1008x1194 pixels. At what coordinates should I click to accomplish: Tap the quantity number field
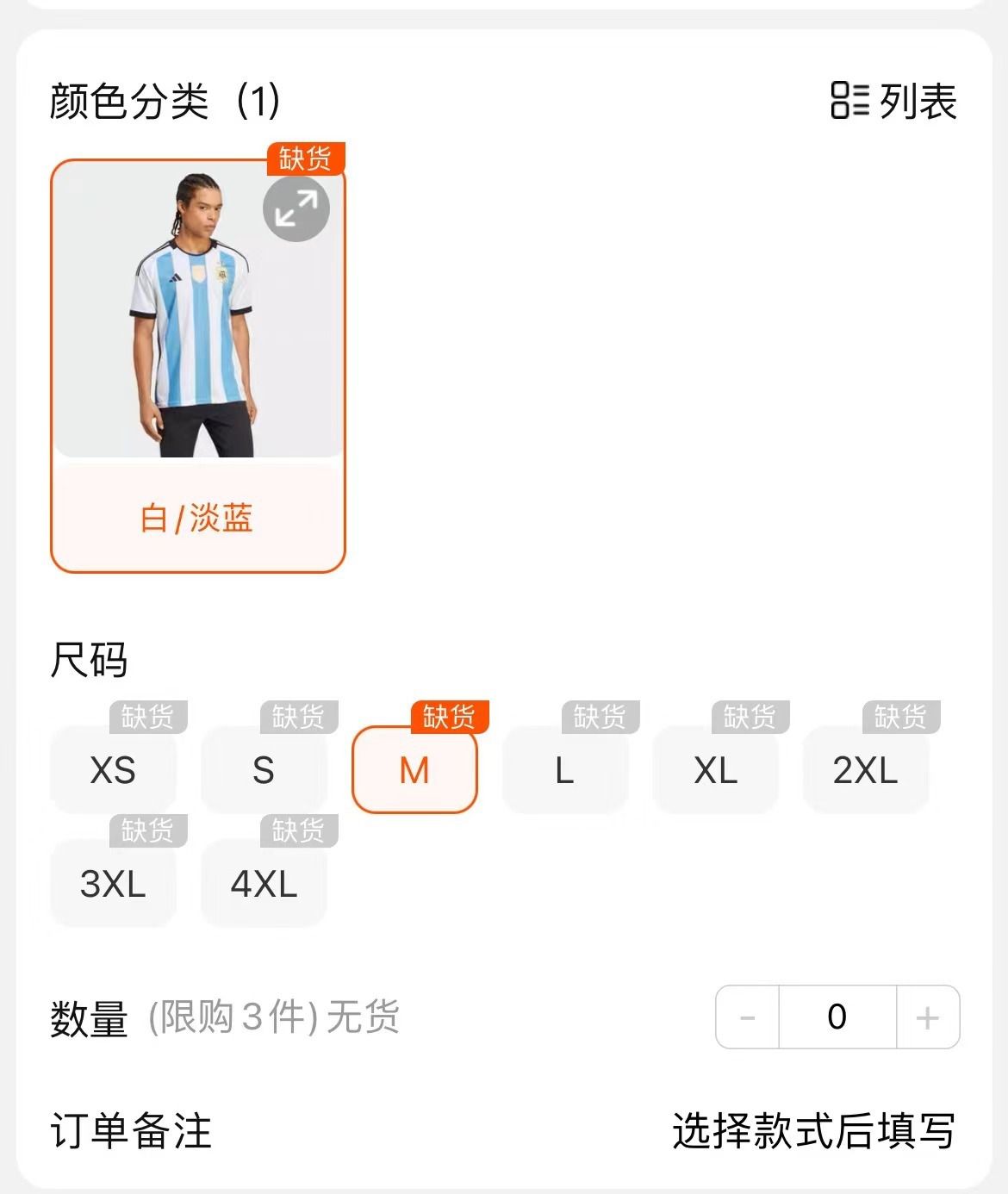[x=837, y=1017]
